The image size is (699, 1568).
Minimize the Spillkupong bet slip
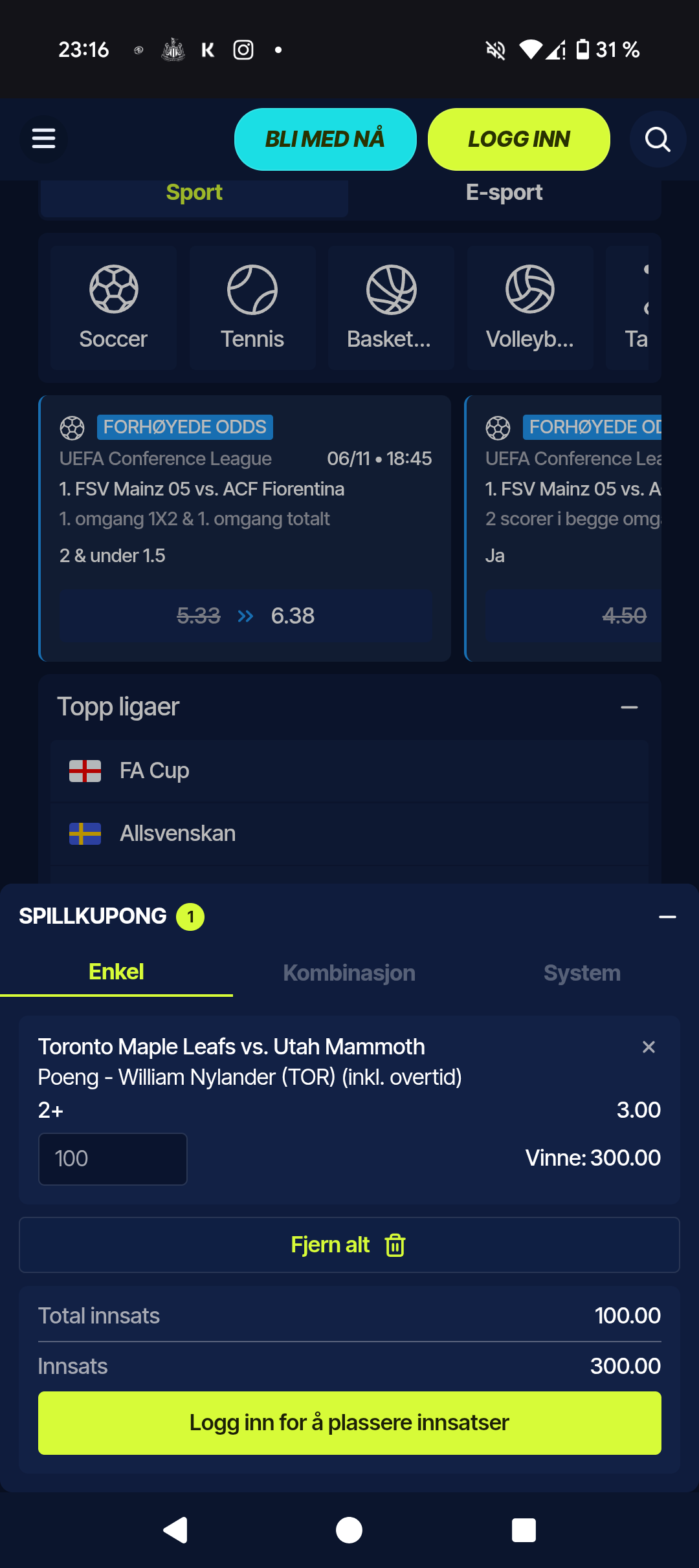pyautogui.click(x=667, y=917)
